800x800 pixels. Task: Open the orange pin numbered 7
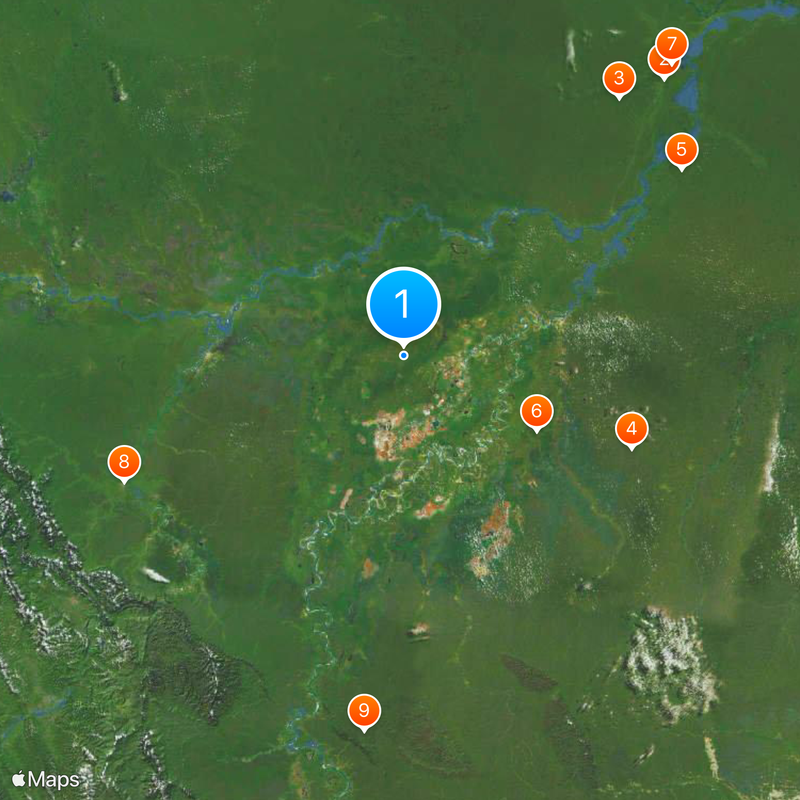[x=672, y=44]
